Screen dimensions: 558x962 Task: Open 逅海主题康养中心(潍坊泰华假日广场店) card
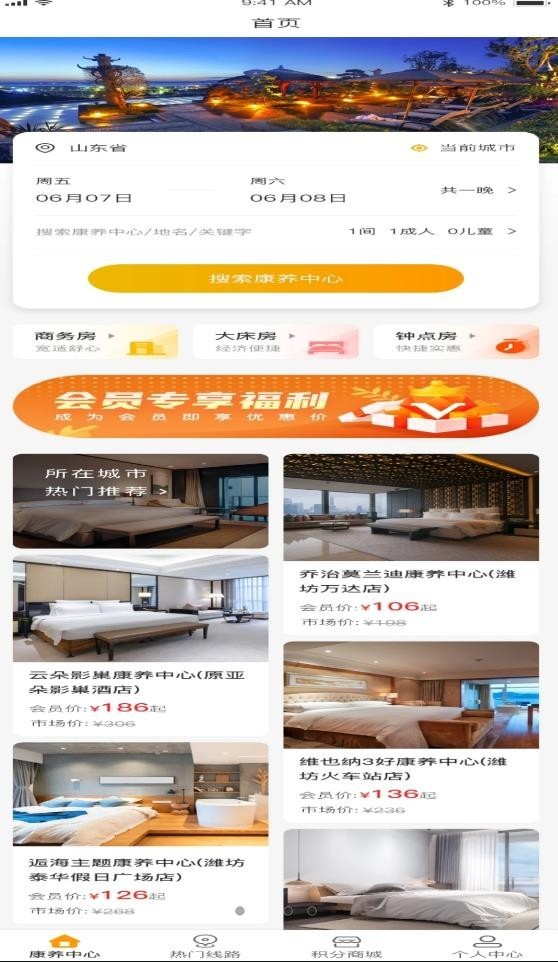140,833
